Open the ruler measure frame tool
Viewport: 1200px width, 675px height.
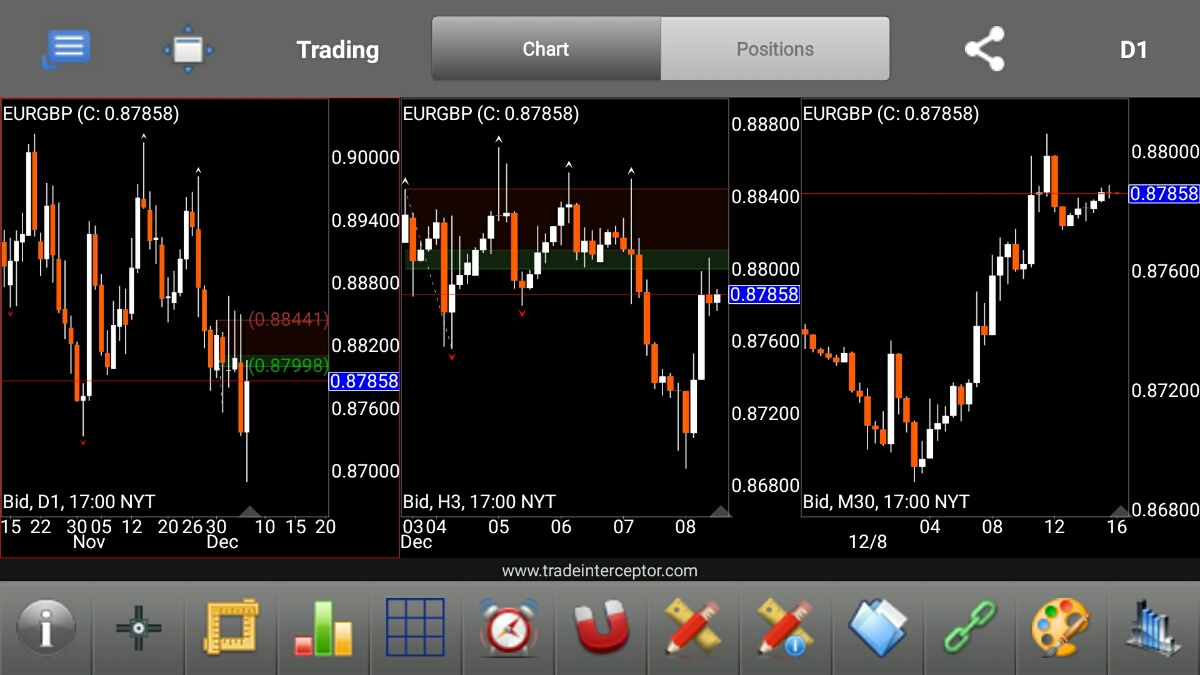coord(231,629)
